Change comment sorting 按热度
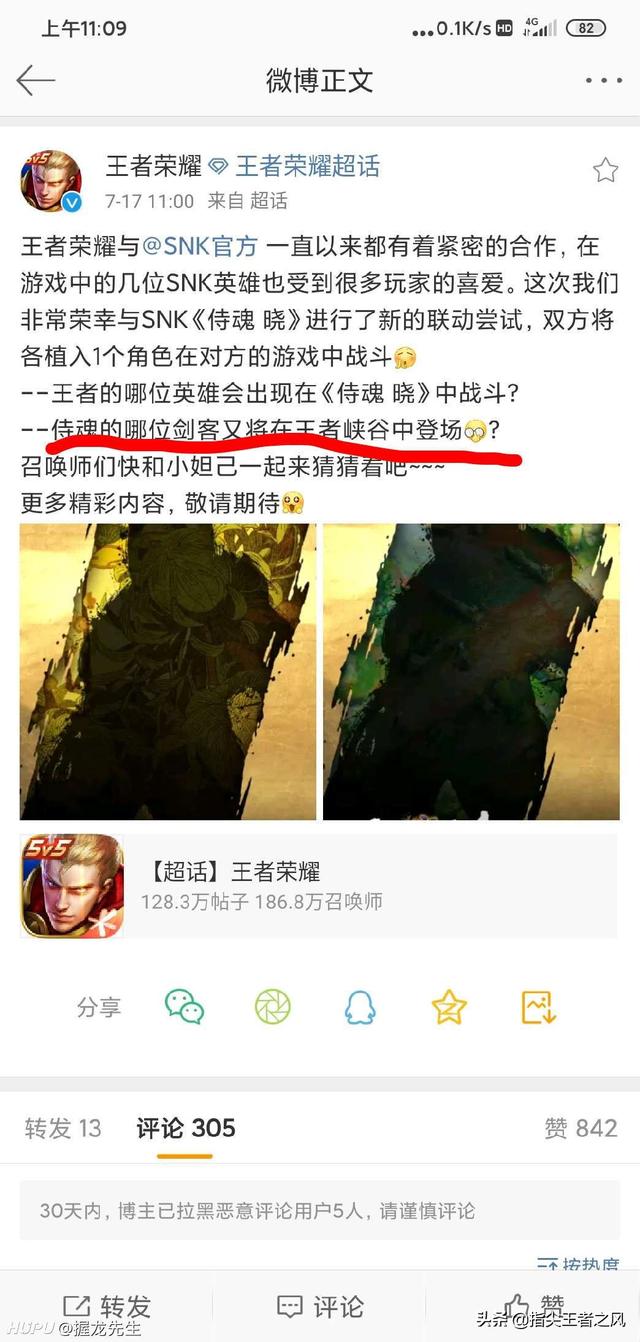Screen dimensions: 640x1342 [x=579, y=1266]
